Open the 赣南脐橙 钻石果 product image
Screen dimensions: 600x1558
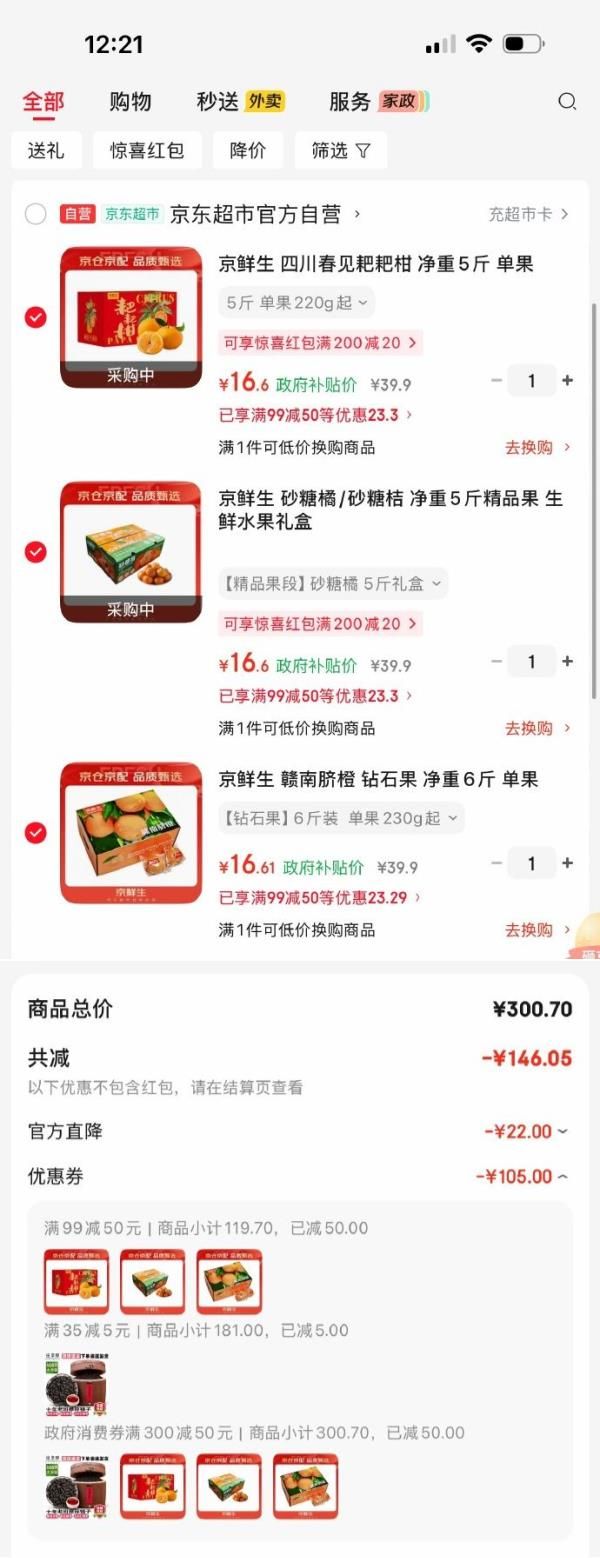[x=131, y=832]
